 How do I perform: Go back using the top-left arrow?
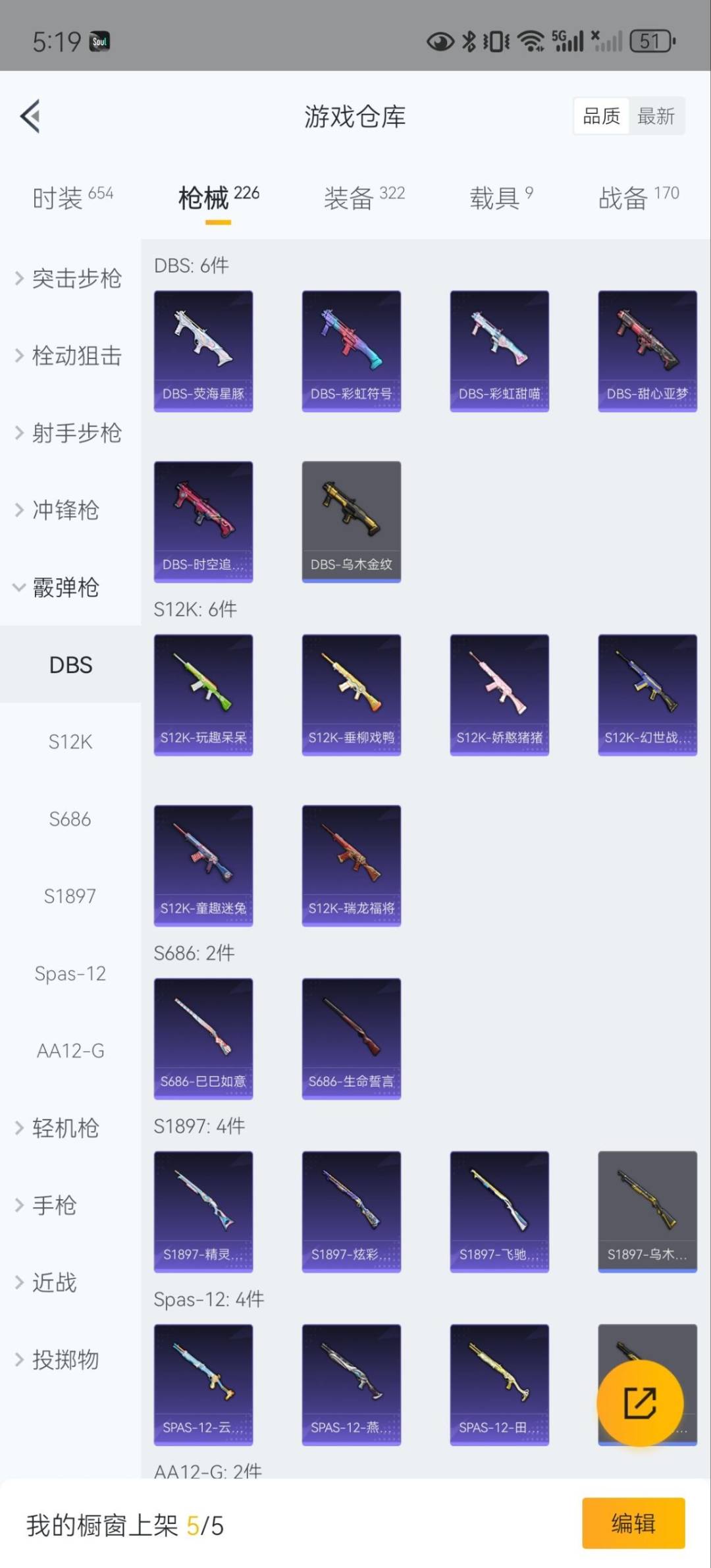[x=30, y=117]
